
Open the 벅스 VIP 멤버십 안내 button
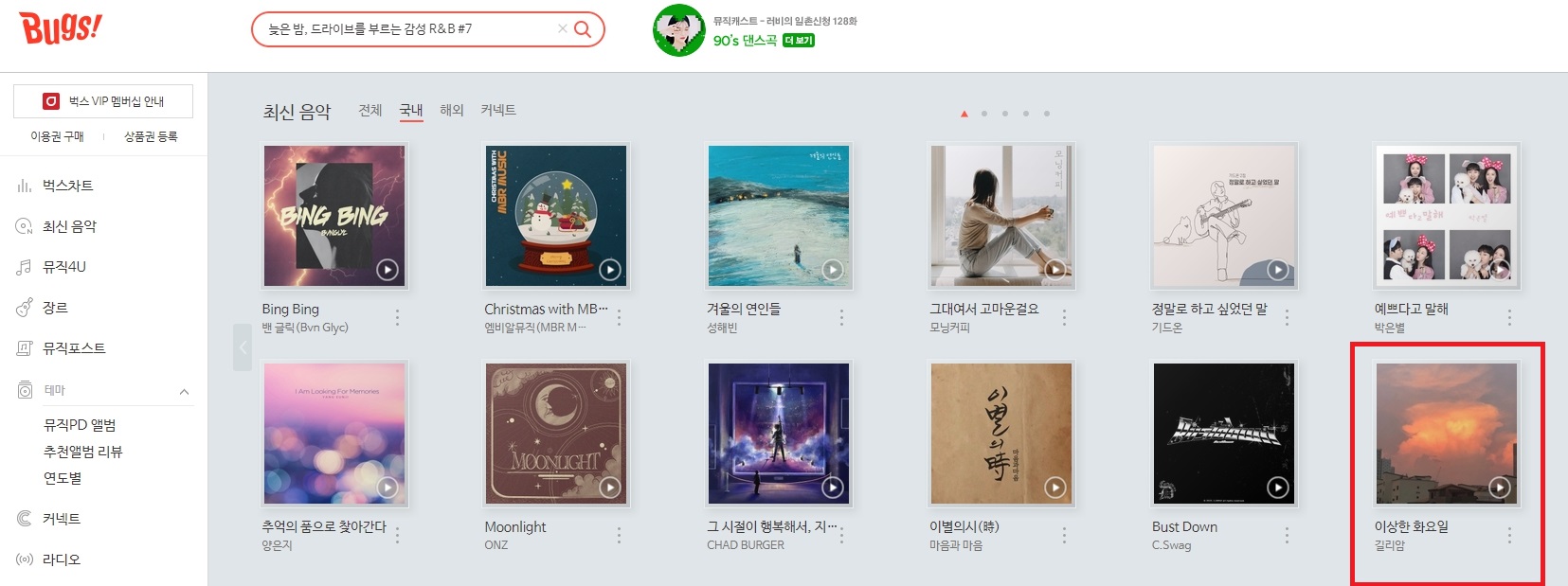tap(103, 101)
